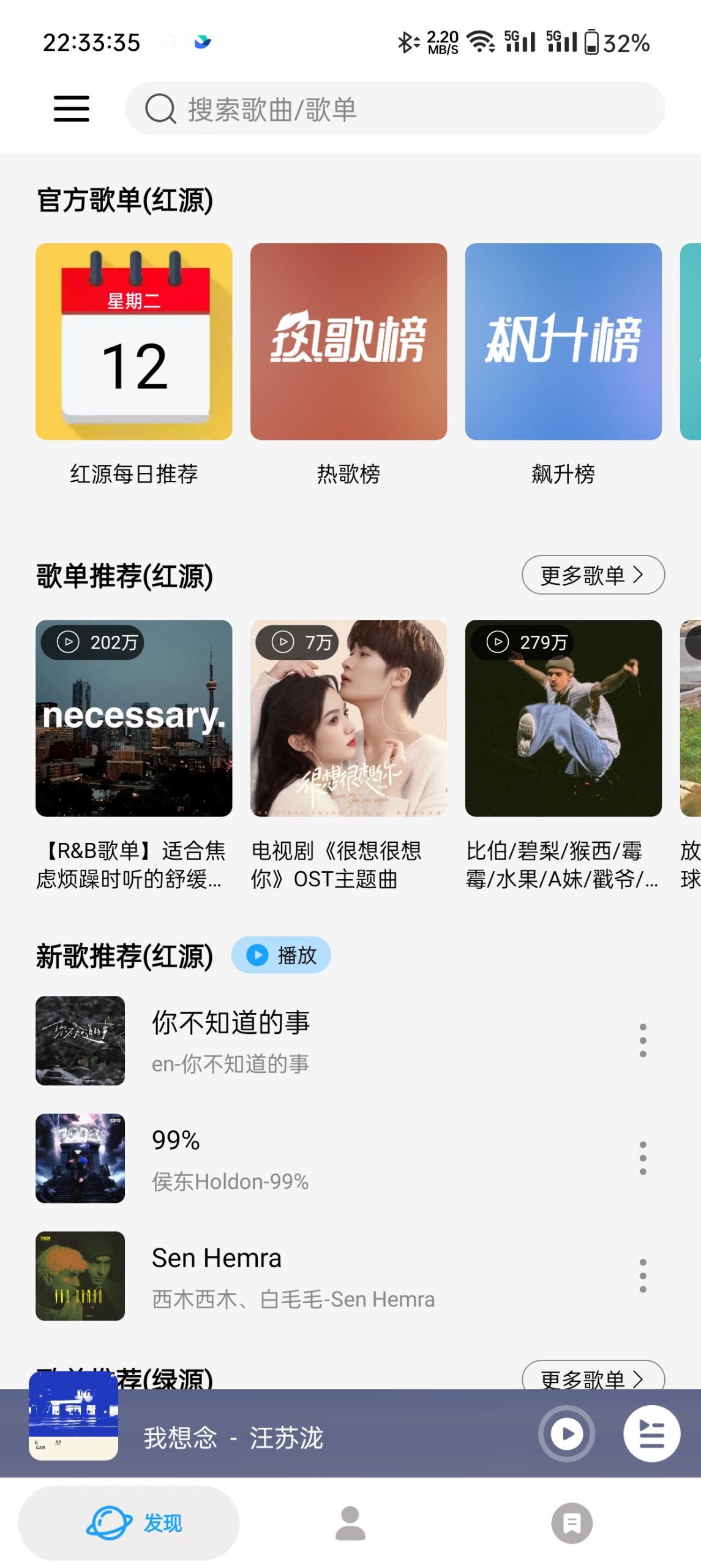Viewport: 701px width, 1568px height.
Task: Open the hamburger navigation menu
Action: [x=70, y=109]
